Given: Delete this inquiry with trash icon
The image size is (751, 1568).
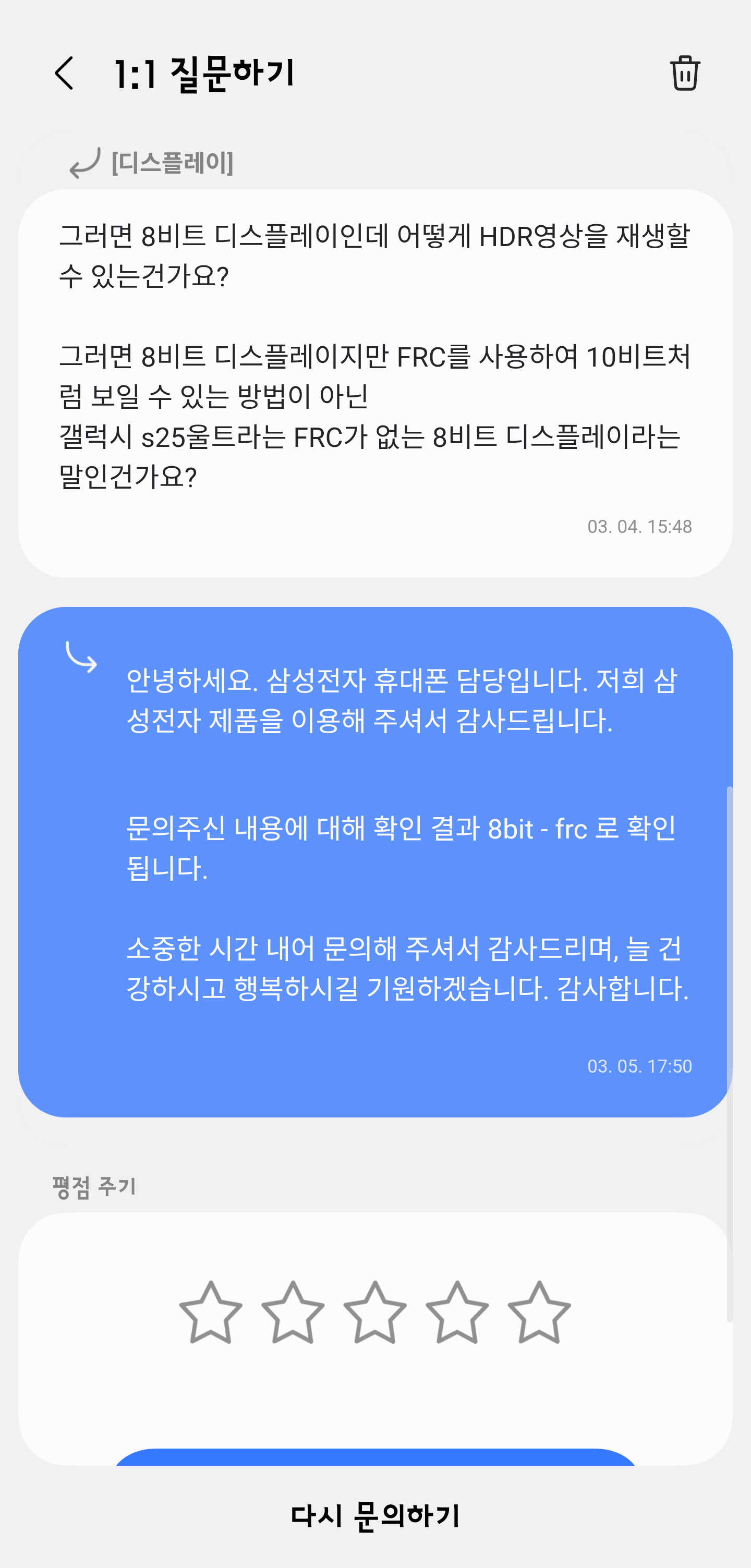Looking at the screenshot, I should coord(685,73).
